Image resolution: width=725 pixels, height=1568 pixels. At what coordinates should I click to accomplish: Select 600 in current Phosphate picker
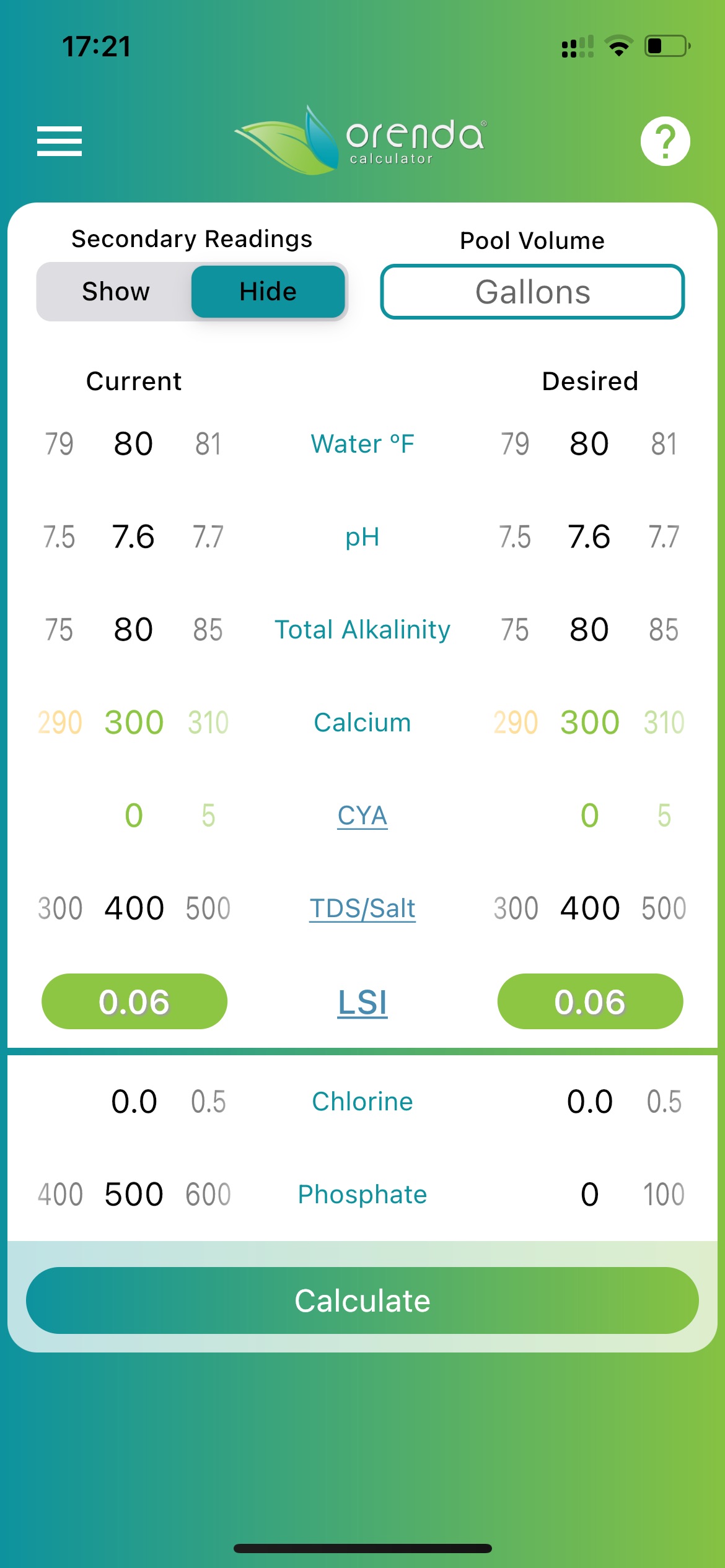click(208, 1195)
